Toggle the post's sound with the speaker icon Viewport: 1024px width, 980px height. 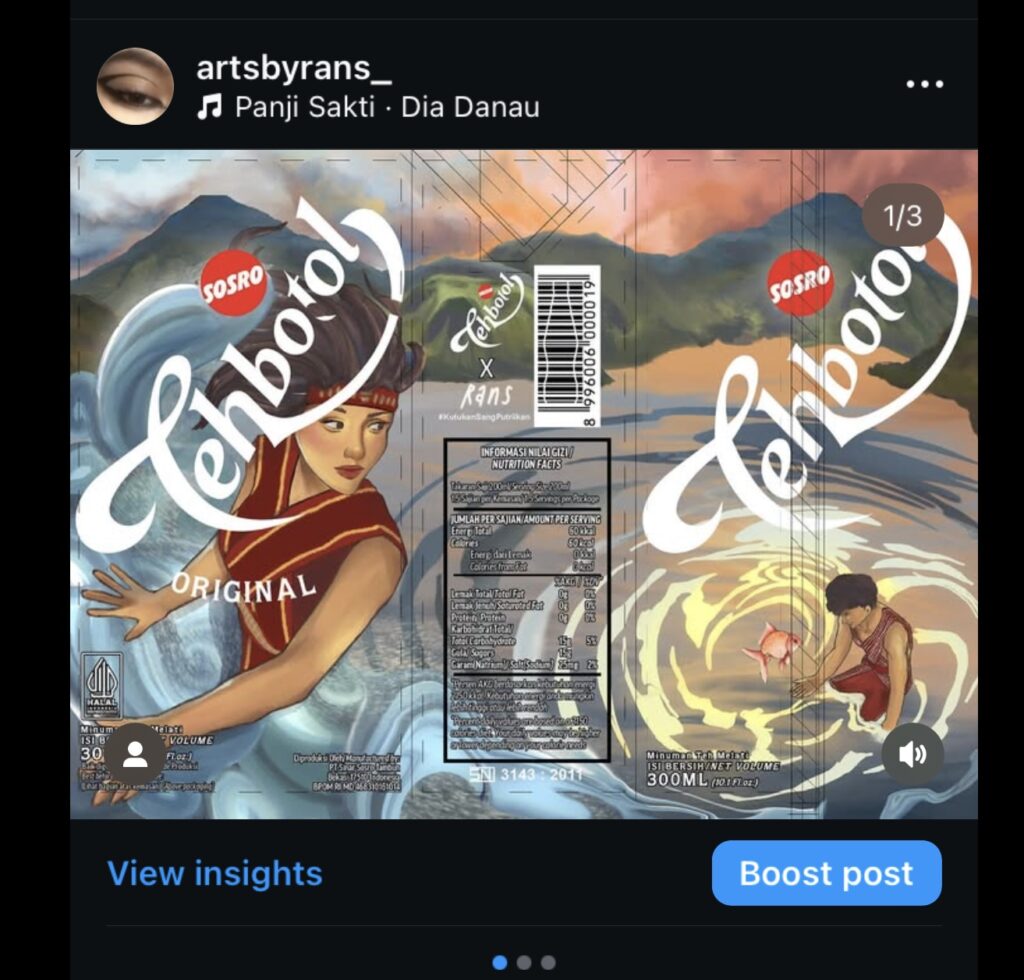912,754
